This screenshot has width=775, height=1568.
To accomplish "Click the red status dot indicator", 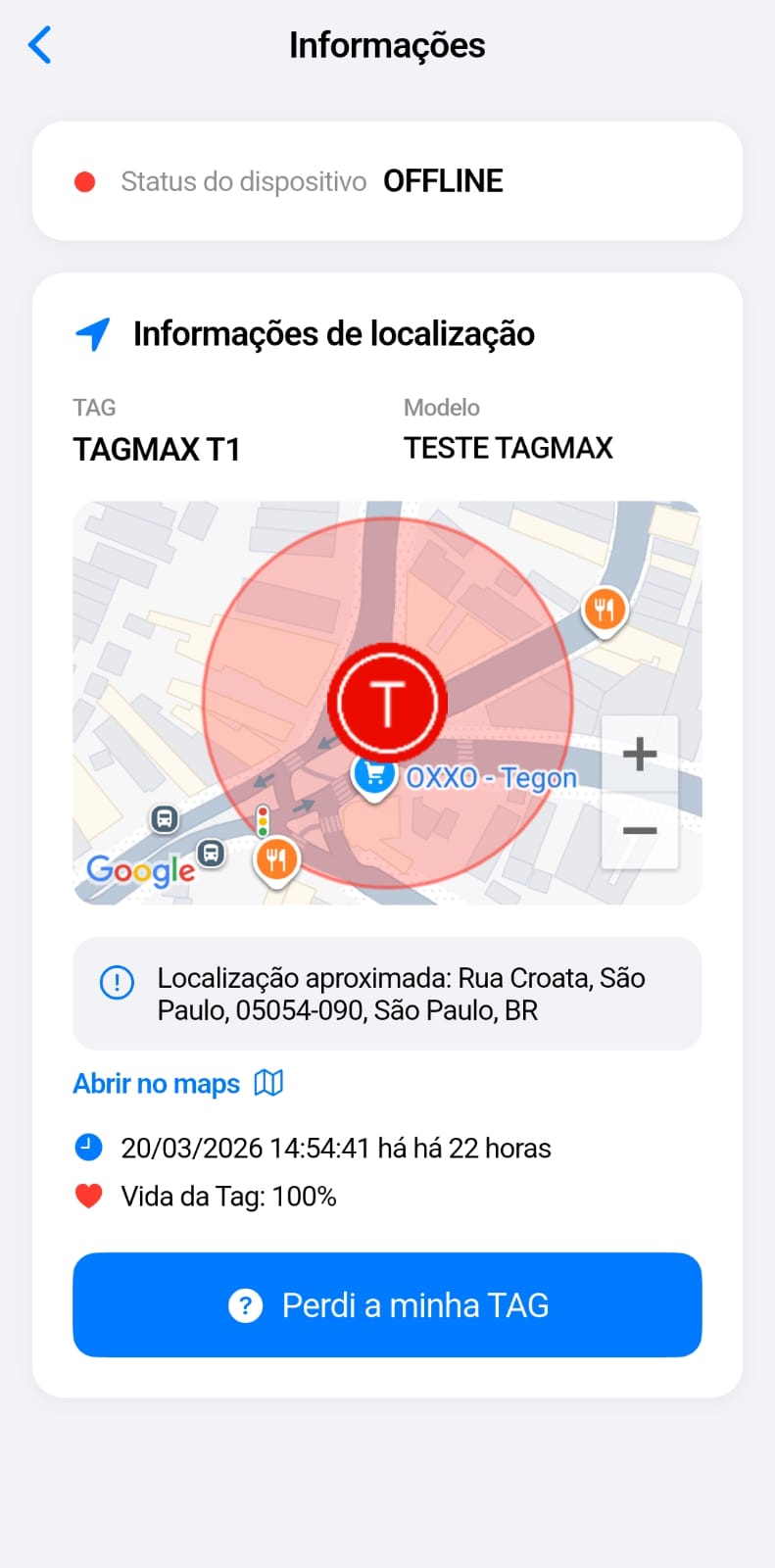I will point(86,180).
